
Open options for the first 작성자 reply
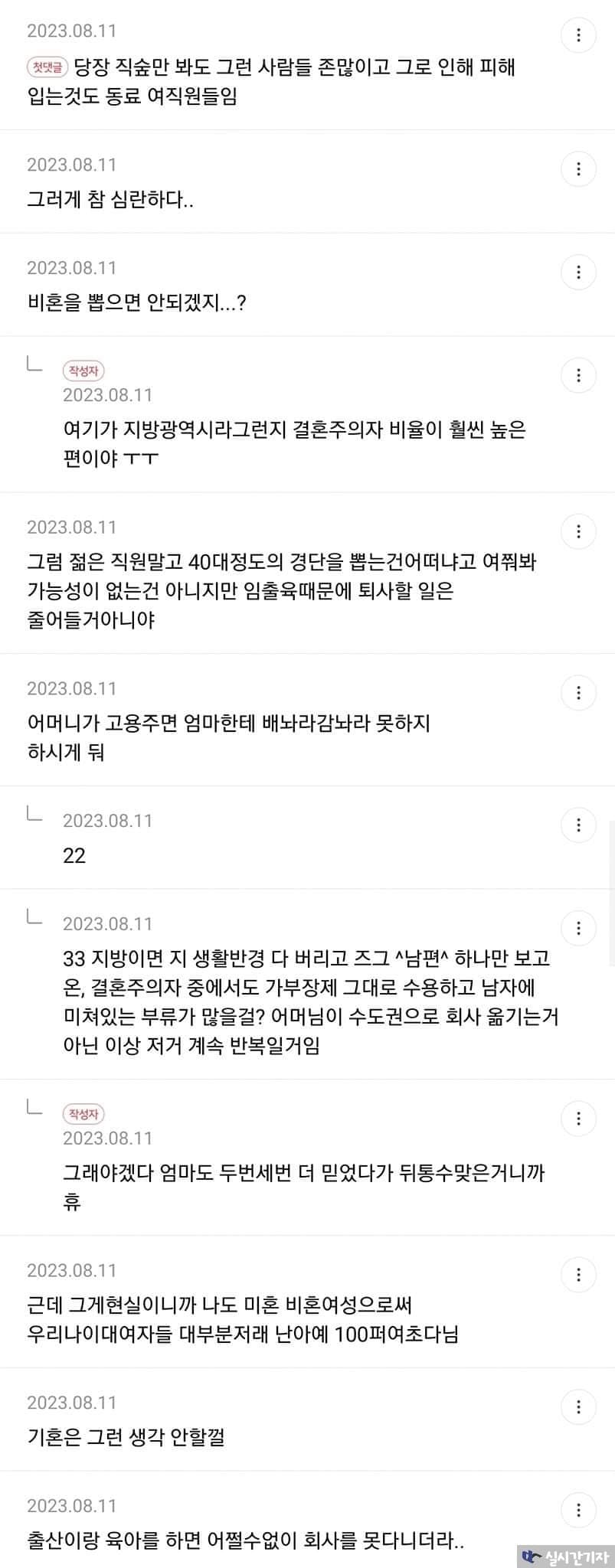pyautogui.click(x=578, y=375)
